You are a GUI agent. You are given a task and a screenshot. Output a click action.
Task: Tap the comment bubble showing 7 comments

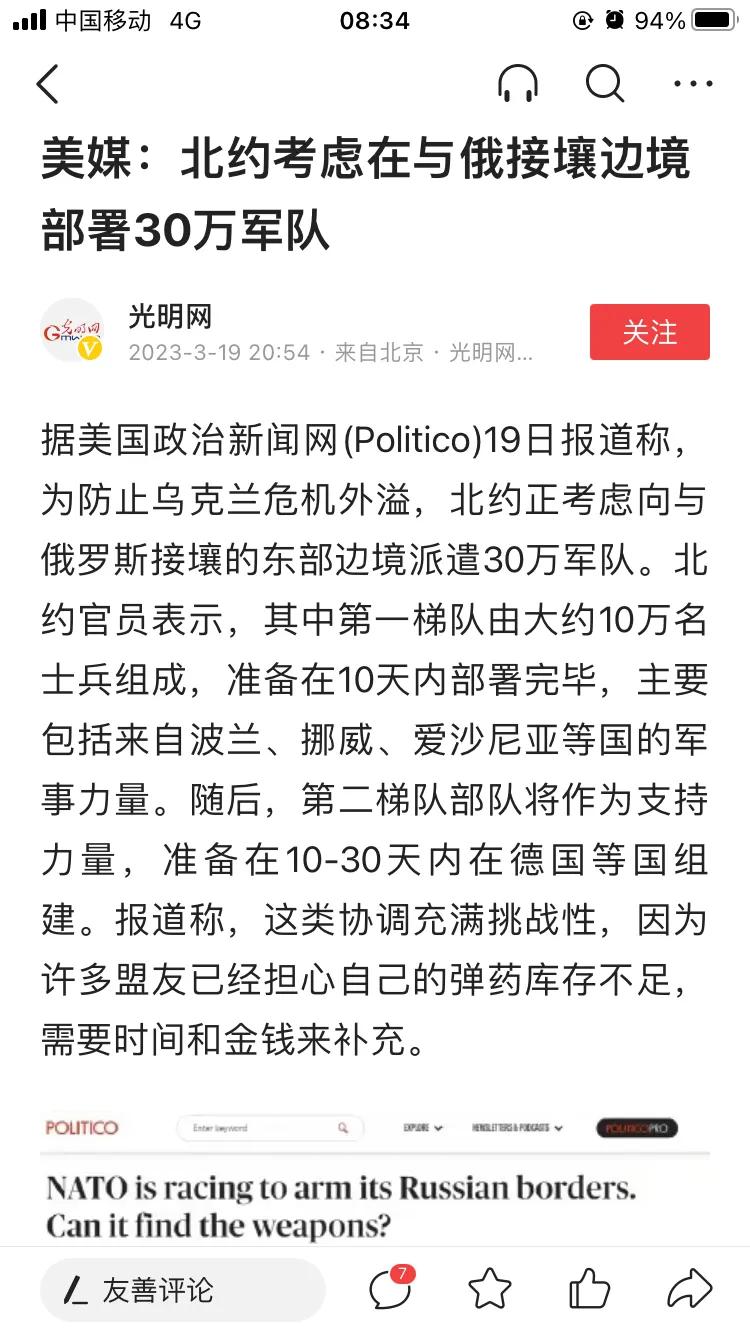point(389,1290)
